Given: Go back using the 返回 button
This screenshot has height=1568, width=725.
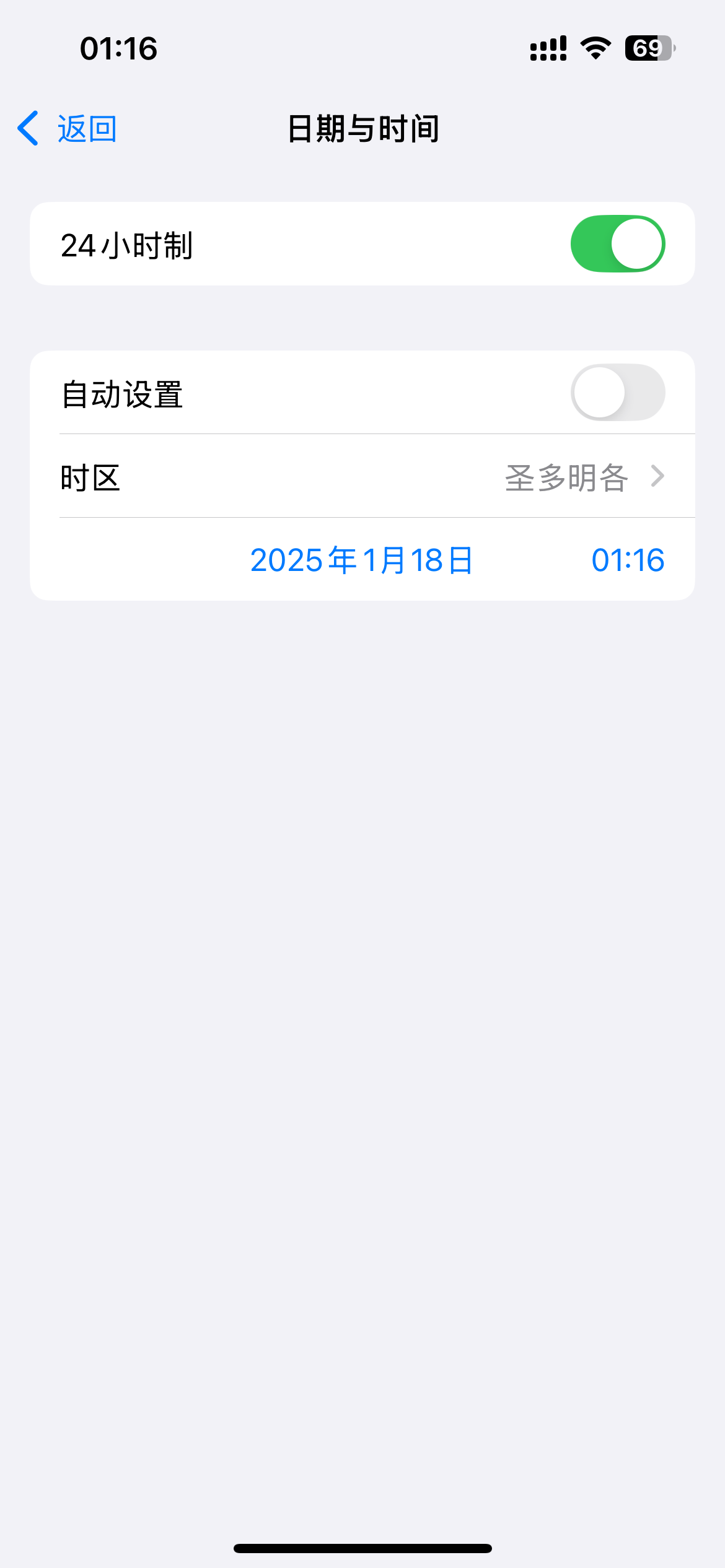Looking at the screenshot, I should (67, 129).
